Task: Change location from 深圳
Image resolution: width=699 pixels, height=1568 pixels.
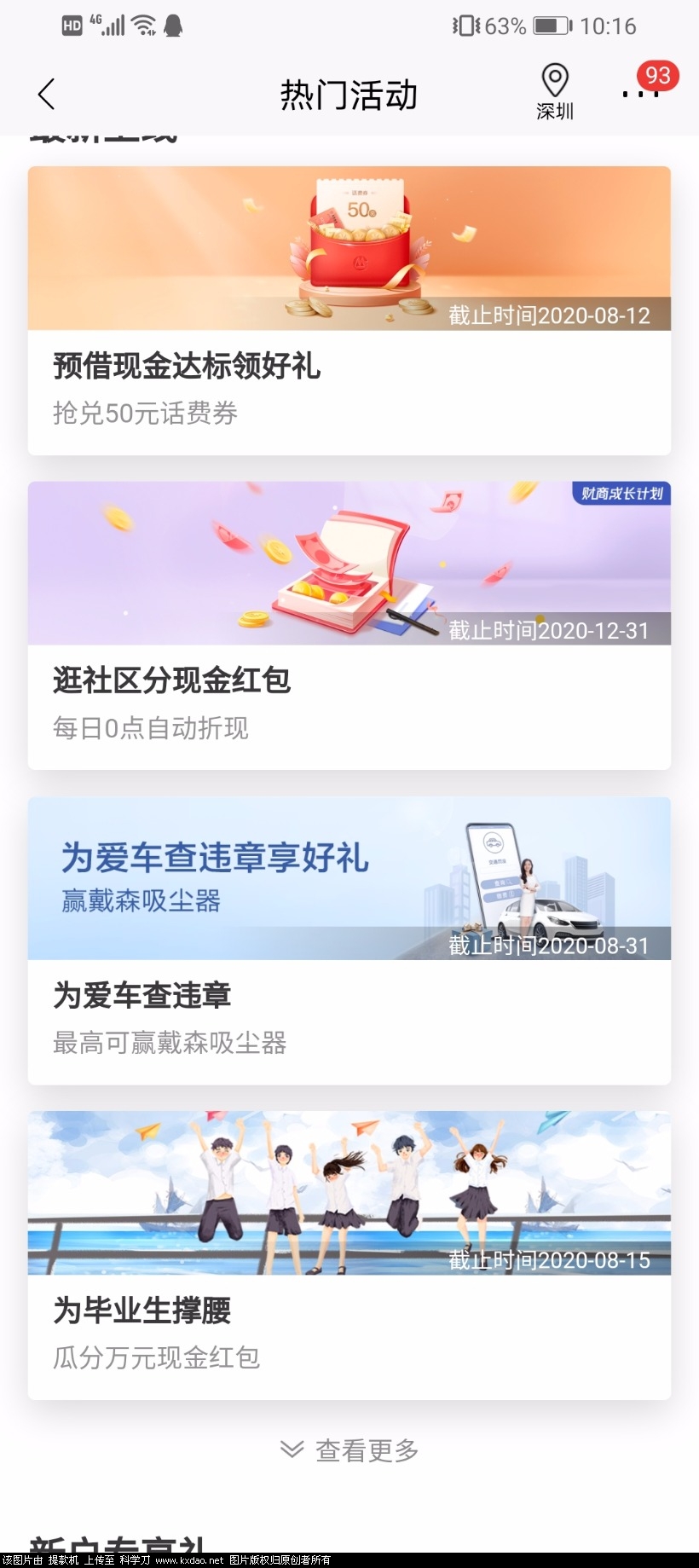Action: click(555, 91)
